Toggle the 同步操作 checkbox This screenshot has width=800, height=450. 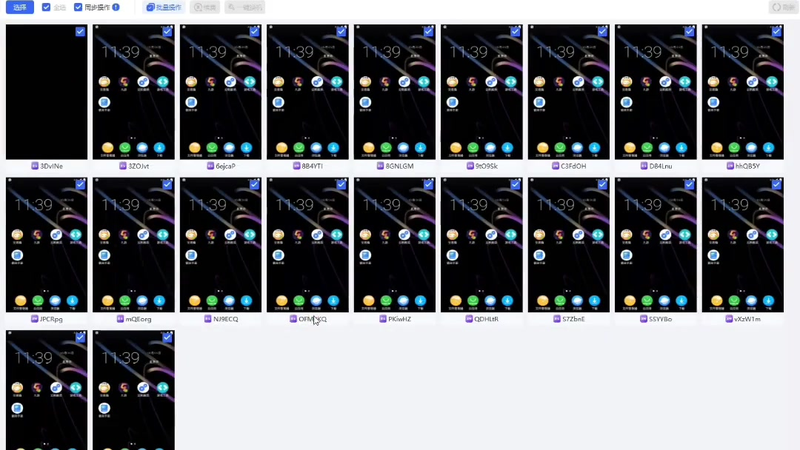click(79, 7)
